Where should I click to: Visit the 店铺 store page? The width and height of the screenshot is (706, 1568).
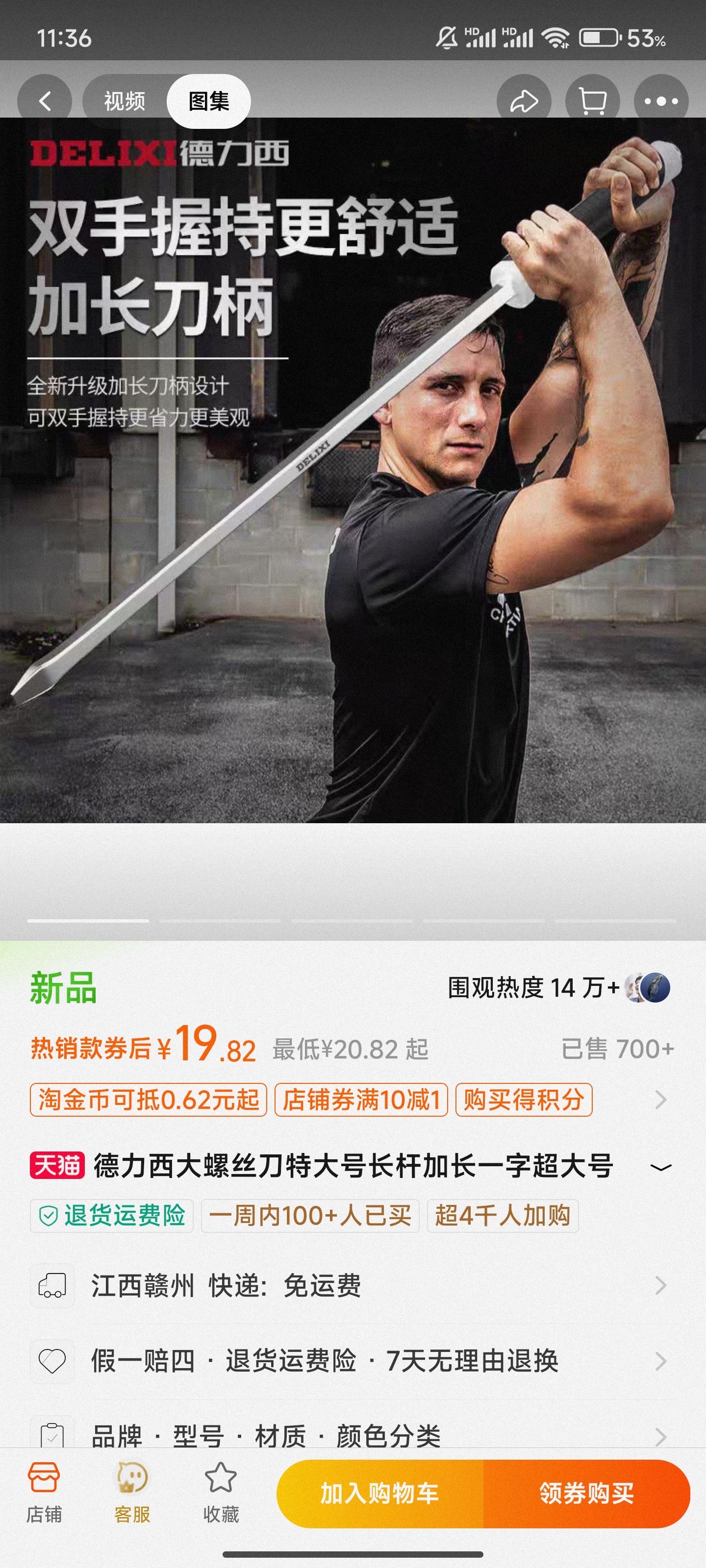coord(44,1493)
